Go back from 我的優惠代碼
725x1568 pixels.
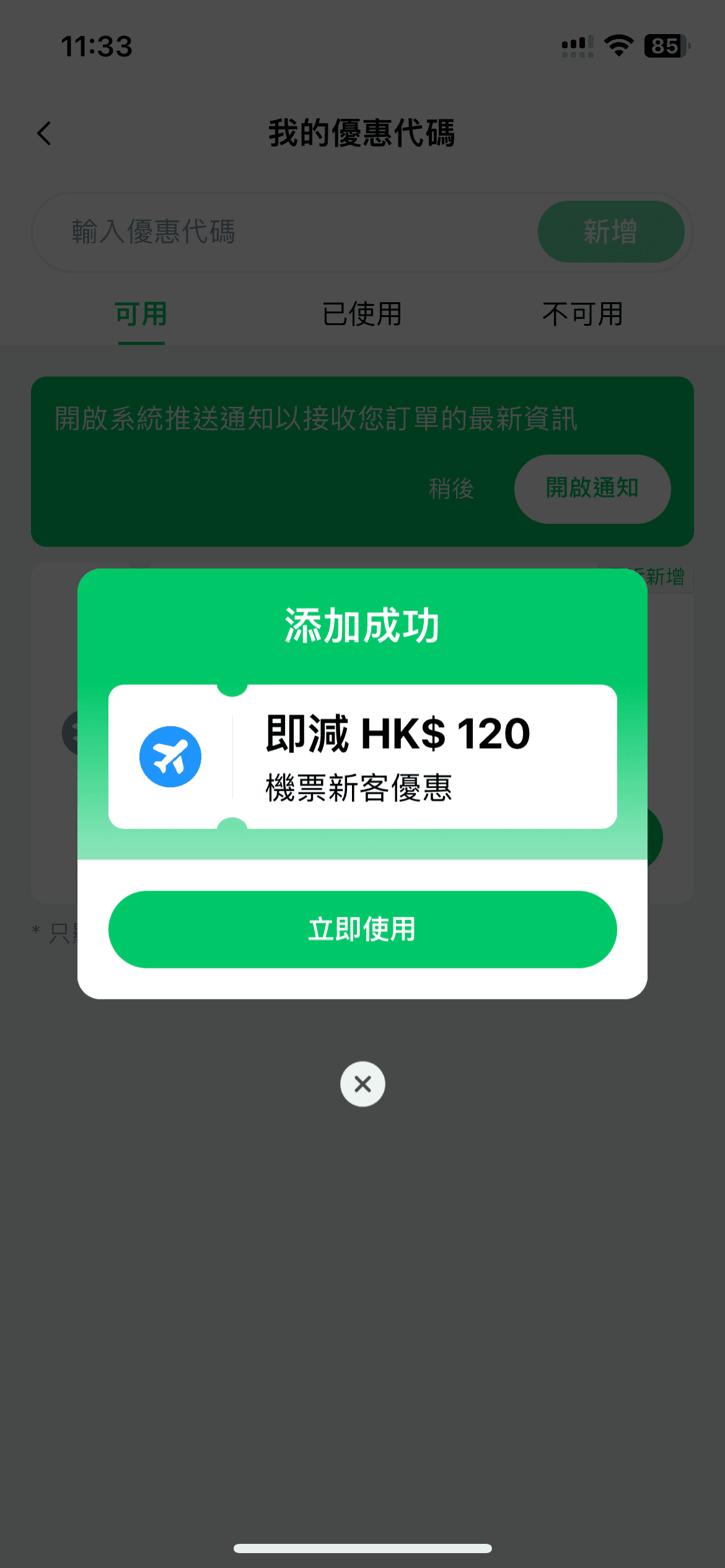45,133
